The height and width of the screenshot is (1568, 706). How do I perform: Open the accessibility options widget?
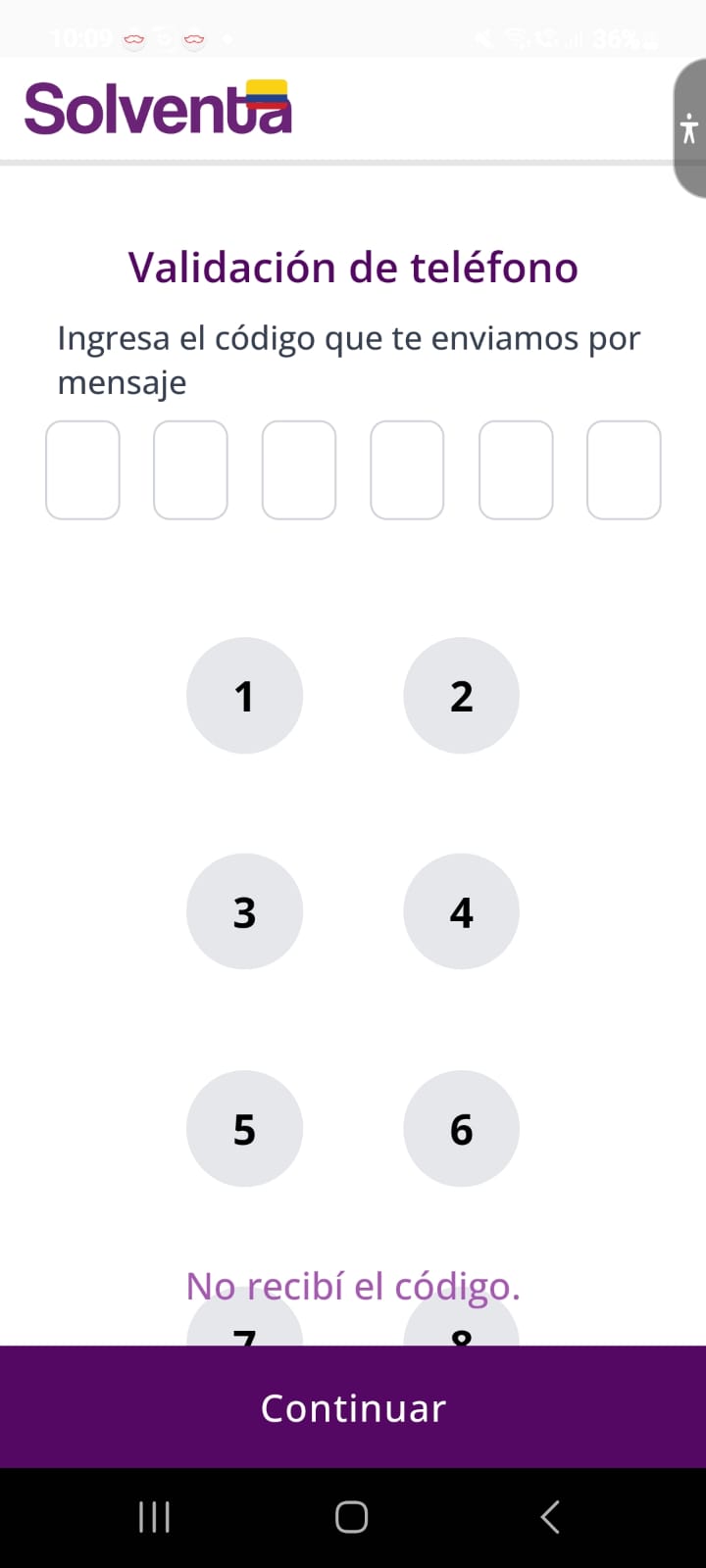pyautogui.click(x=689, y=128)
